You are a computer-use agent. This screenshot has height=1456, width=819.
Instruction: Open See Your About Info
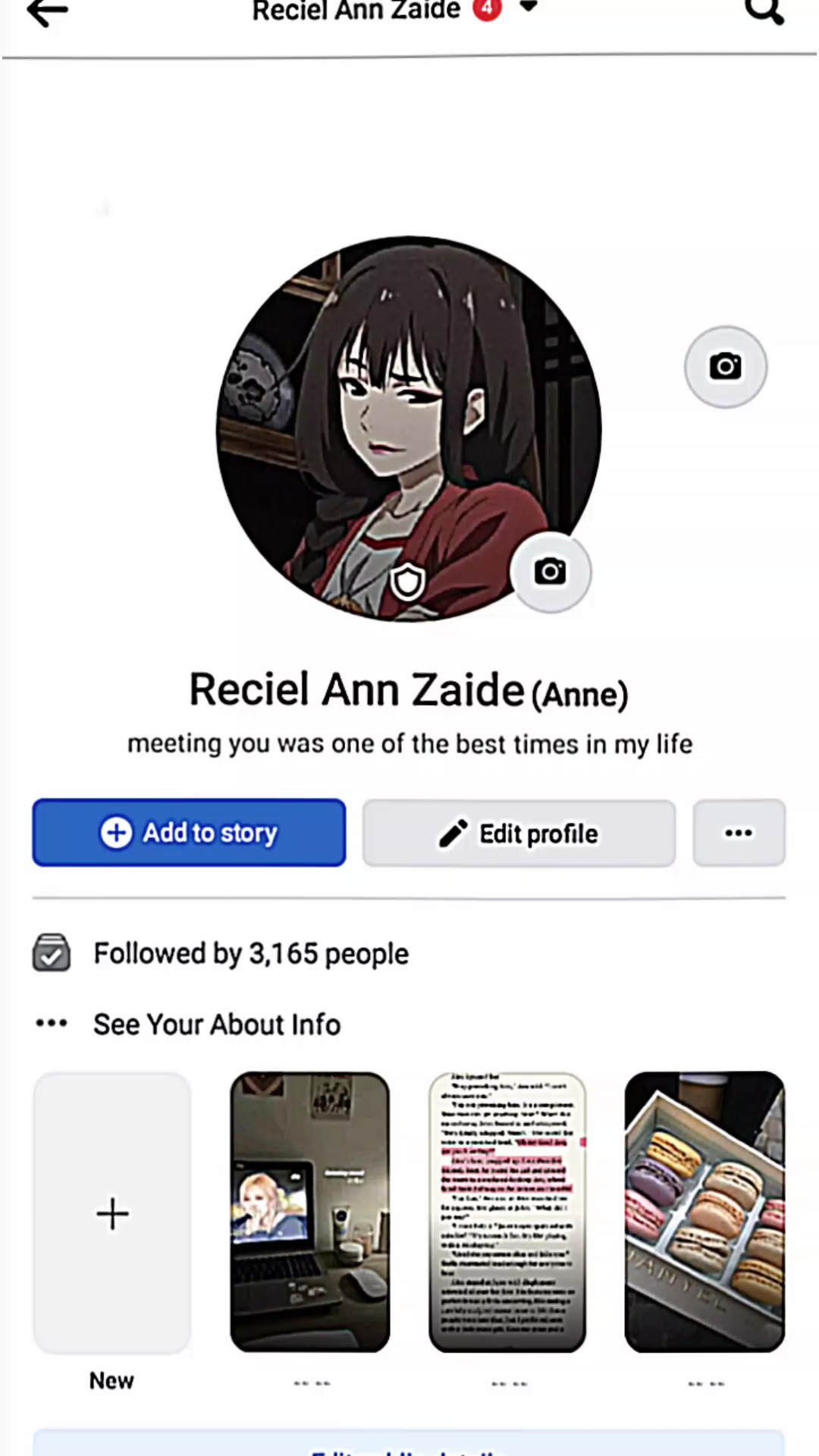217,1025
